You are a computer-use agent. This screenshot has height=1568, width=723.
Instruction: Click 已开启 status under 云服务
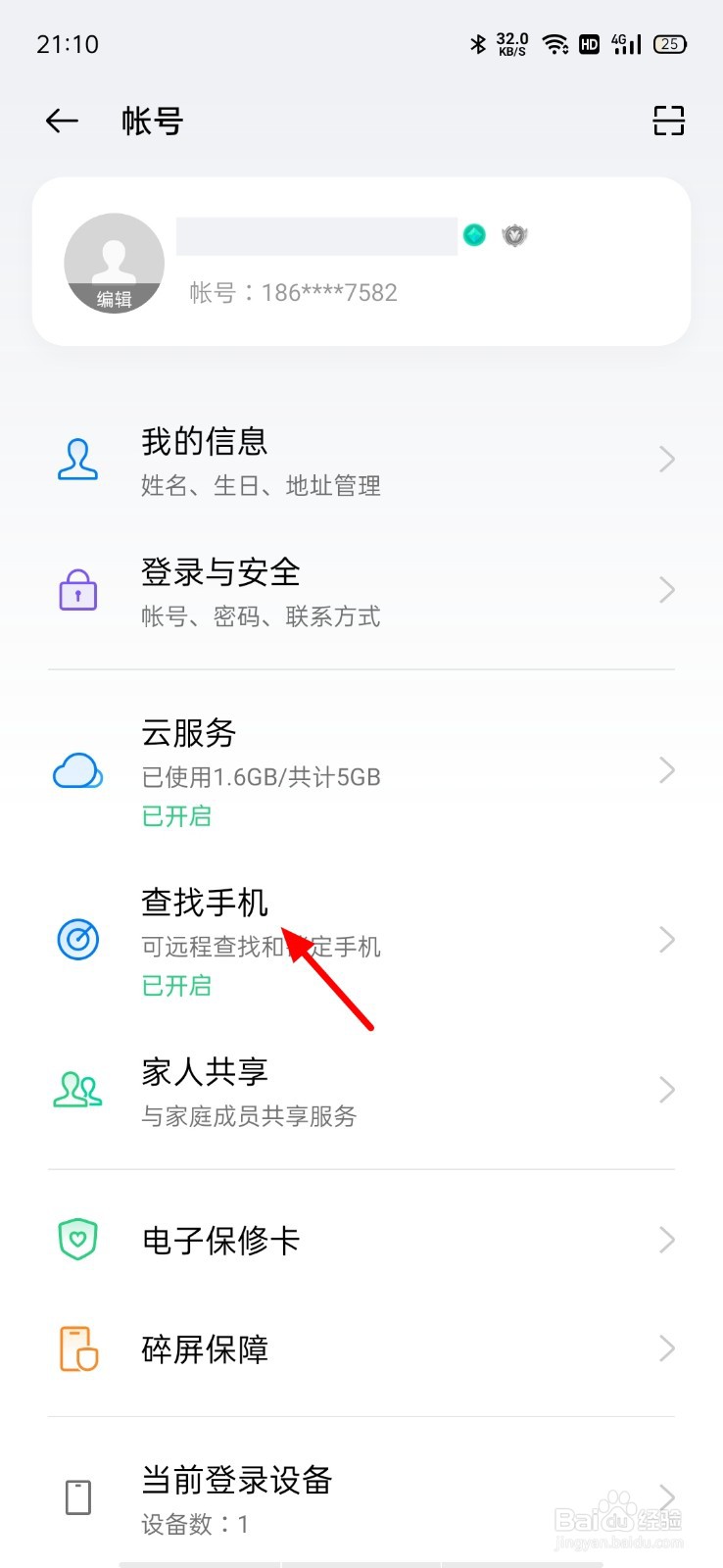pyautogui.click(x=176, y=816)
